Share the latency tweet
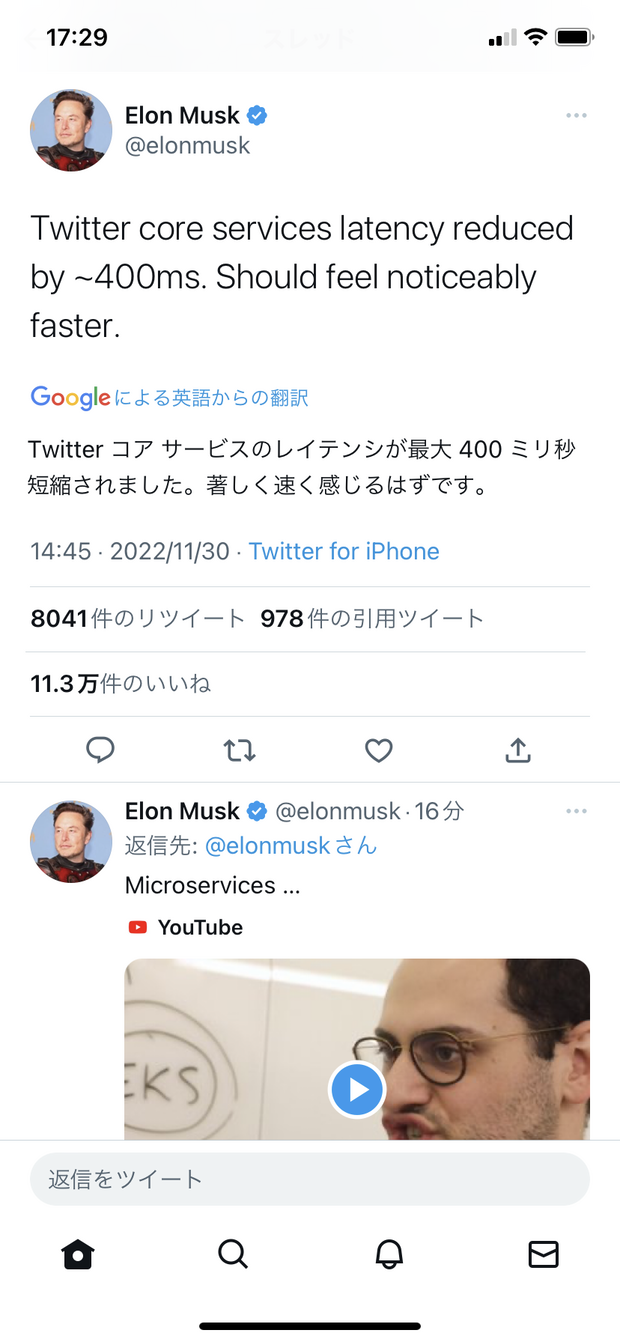 (518, 750)
